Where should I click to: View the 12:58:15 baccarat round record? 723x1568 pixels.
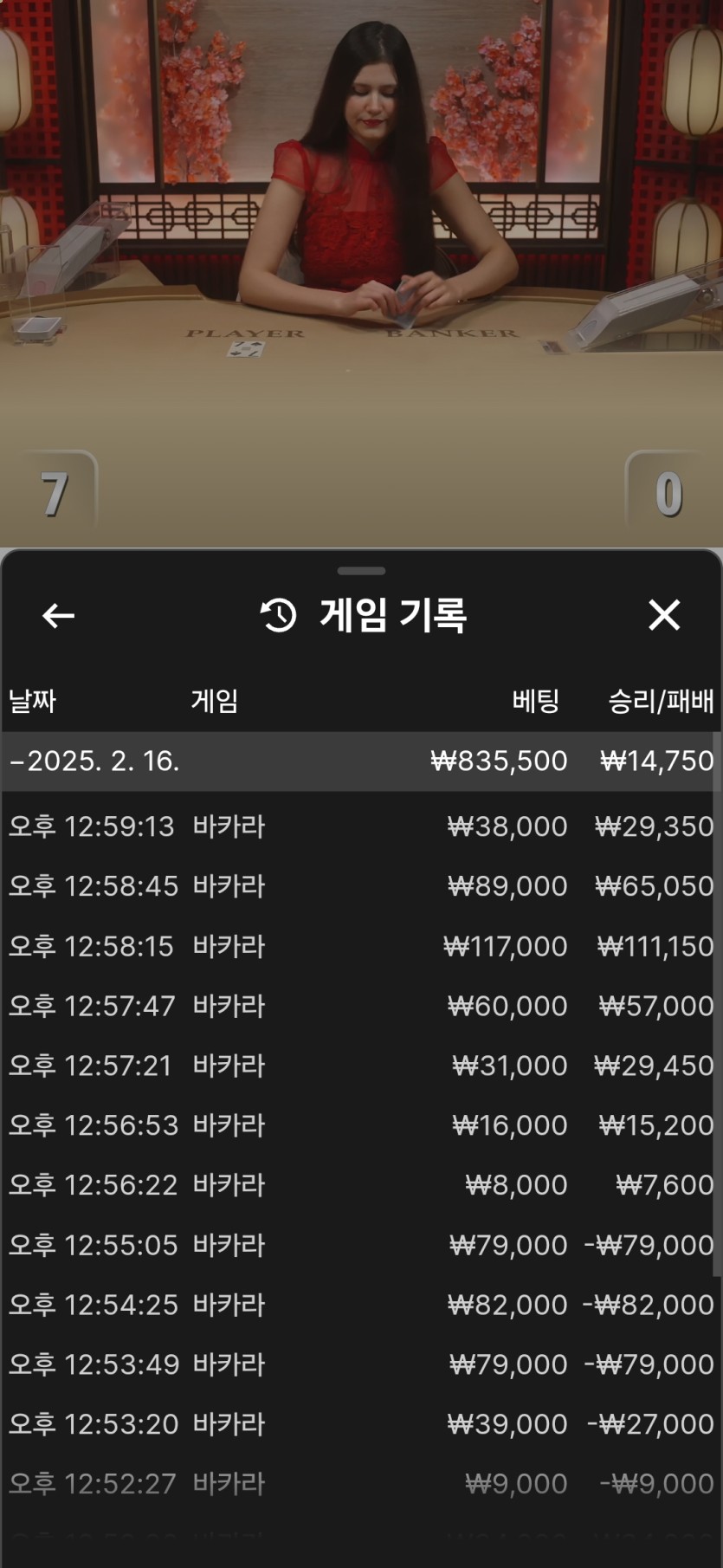360,946
